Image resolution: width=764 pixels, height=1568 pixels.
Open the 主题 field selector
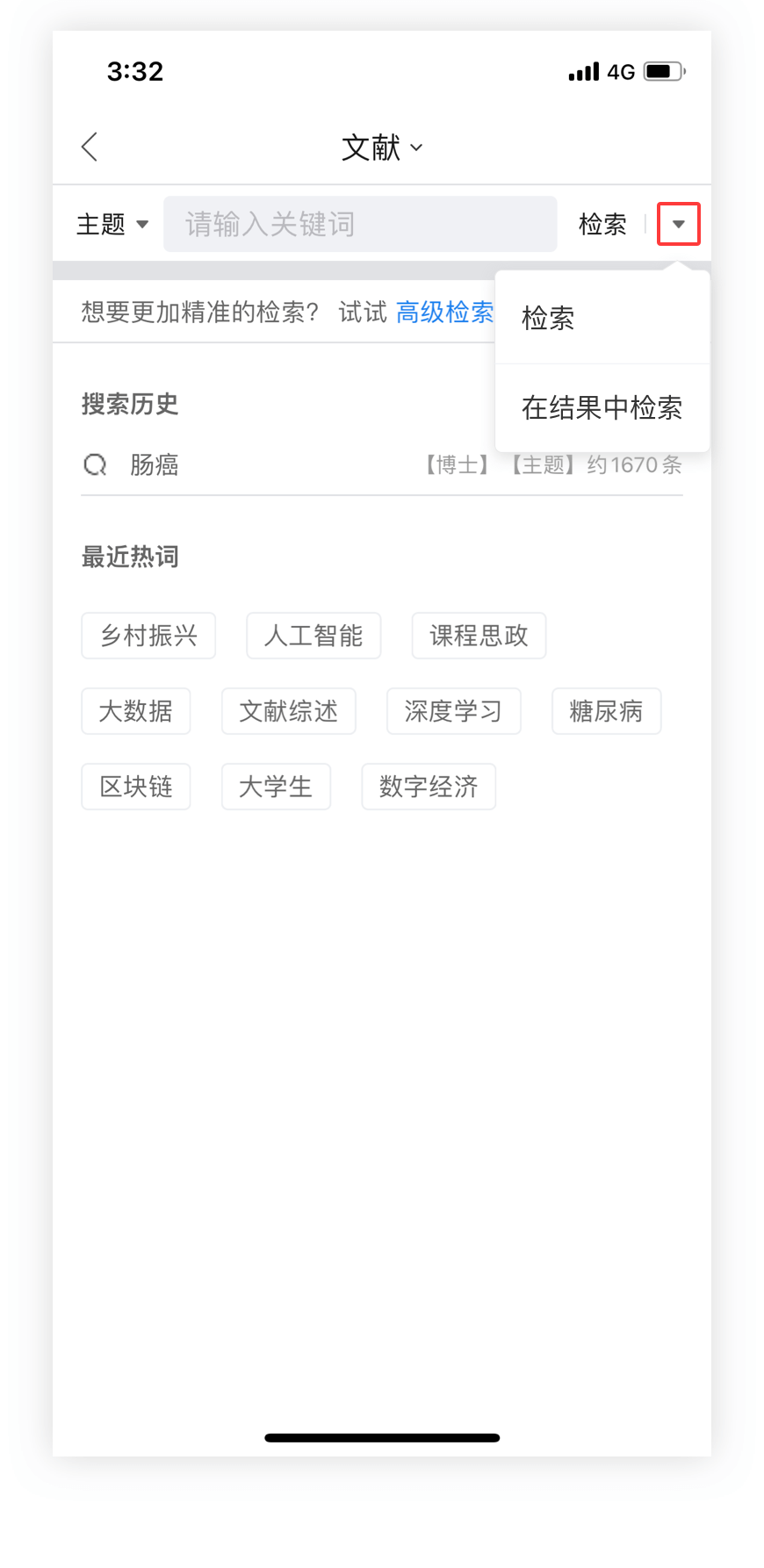point(112,225)
